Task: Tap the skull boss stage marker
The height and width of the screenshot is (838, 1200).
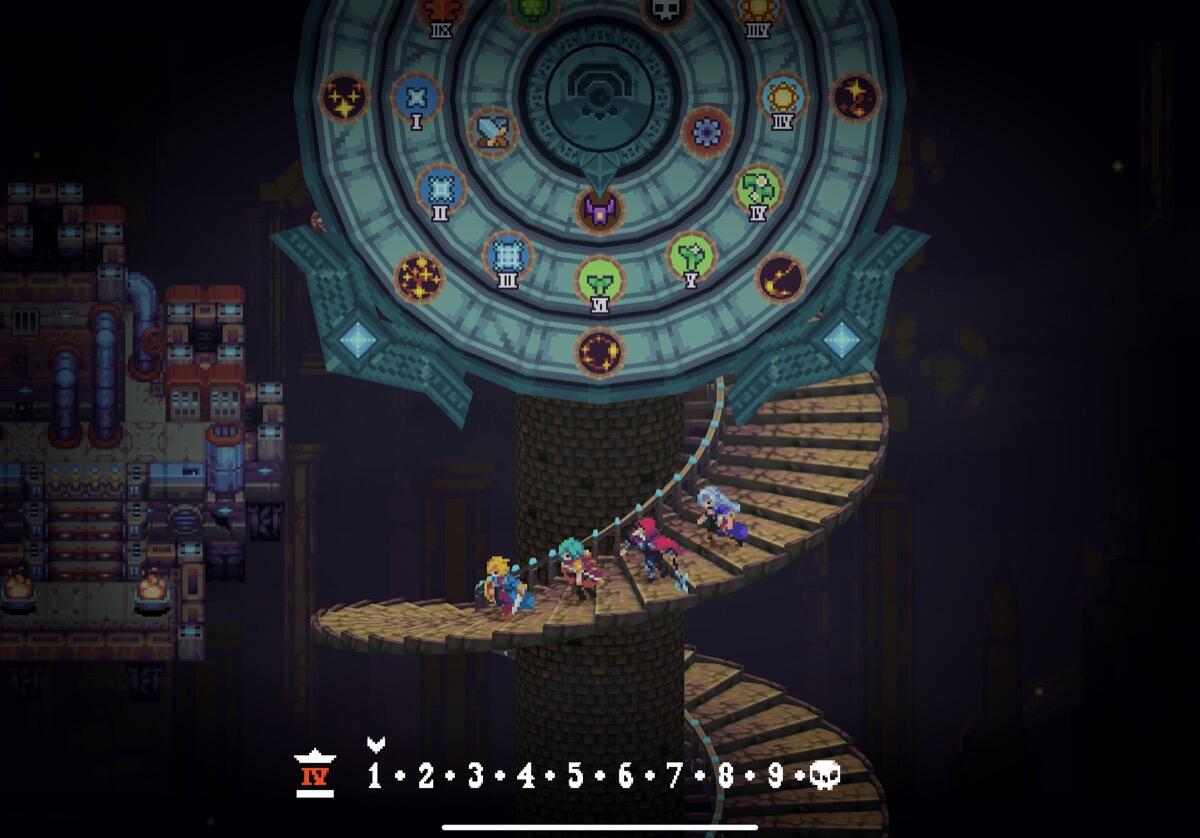Action: 824,775
